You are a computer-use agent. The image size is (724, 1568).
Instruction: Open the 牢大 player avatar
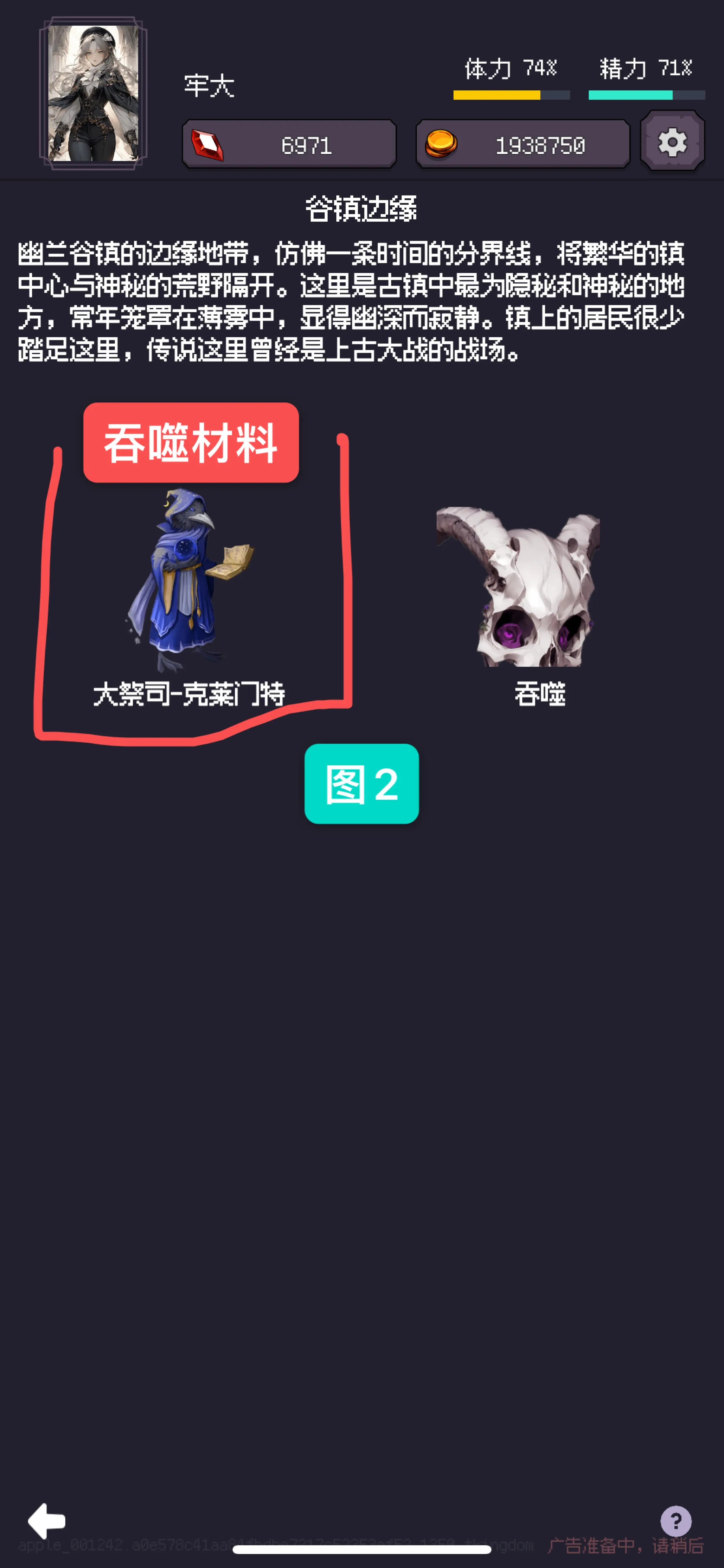[94, 92]
